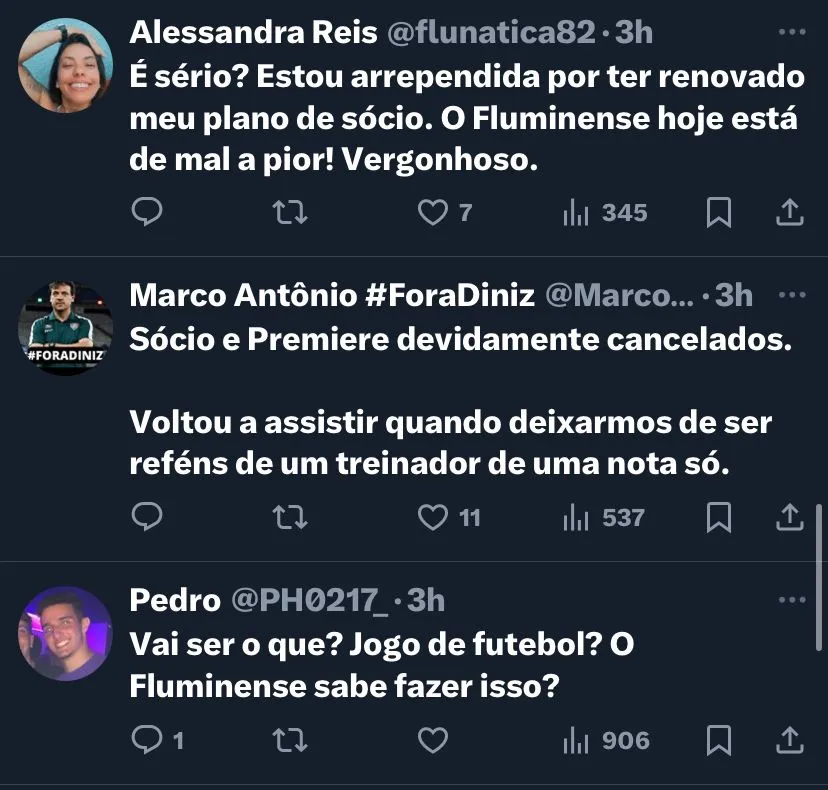Retweet Pedro's post
The image size is (828, 790).
coord(290,740)
